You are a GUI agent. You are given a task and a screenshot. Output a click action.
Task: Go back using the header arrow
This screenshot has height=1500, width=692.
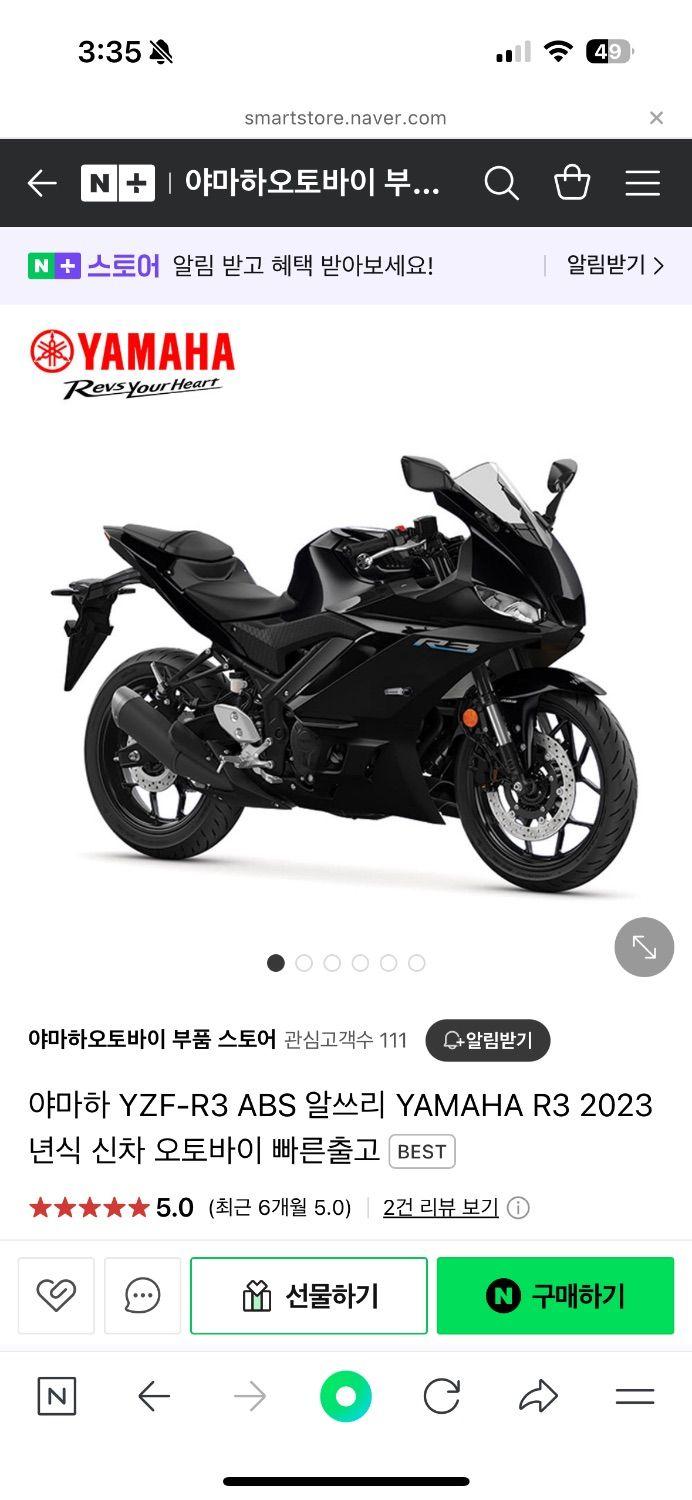(42, 183)
